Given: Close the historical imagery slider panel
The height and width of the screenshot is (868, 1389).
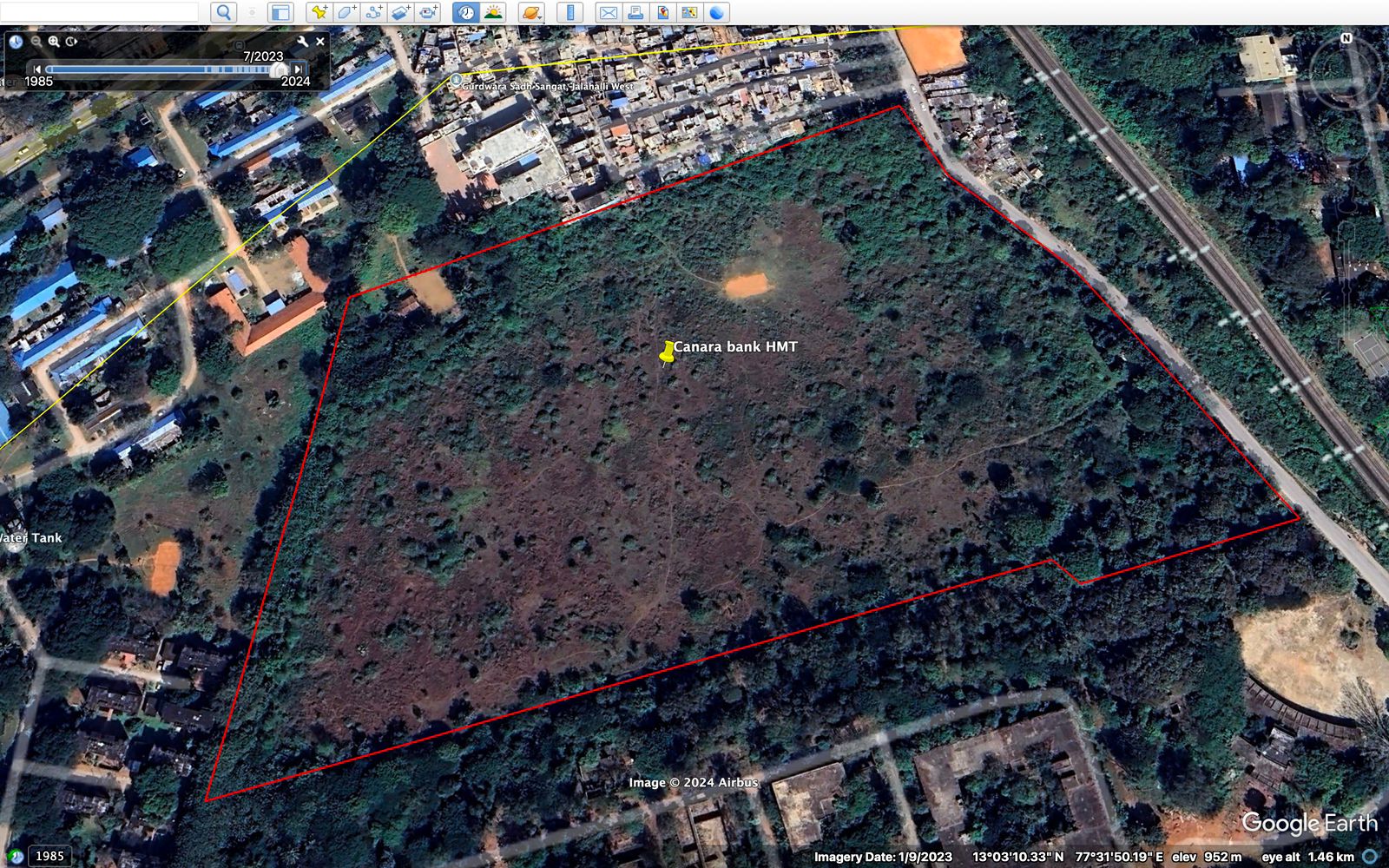Looking at the screenshot, I should 320,41.
